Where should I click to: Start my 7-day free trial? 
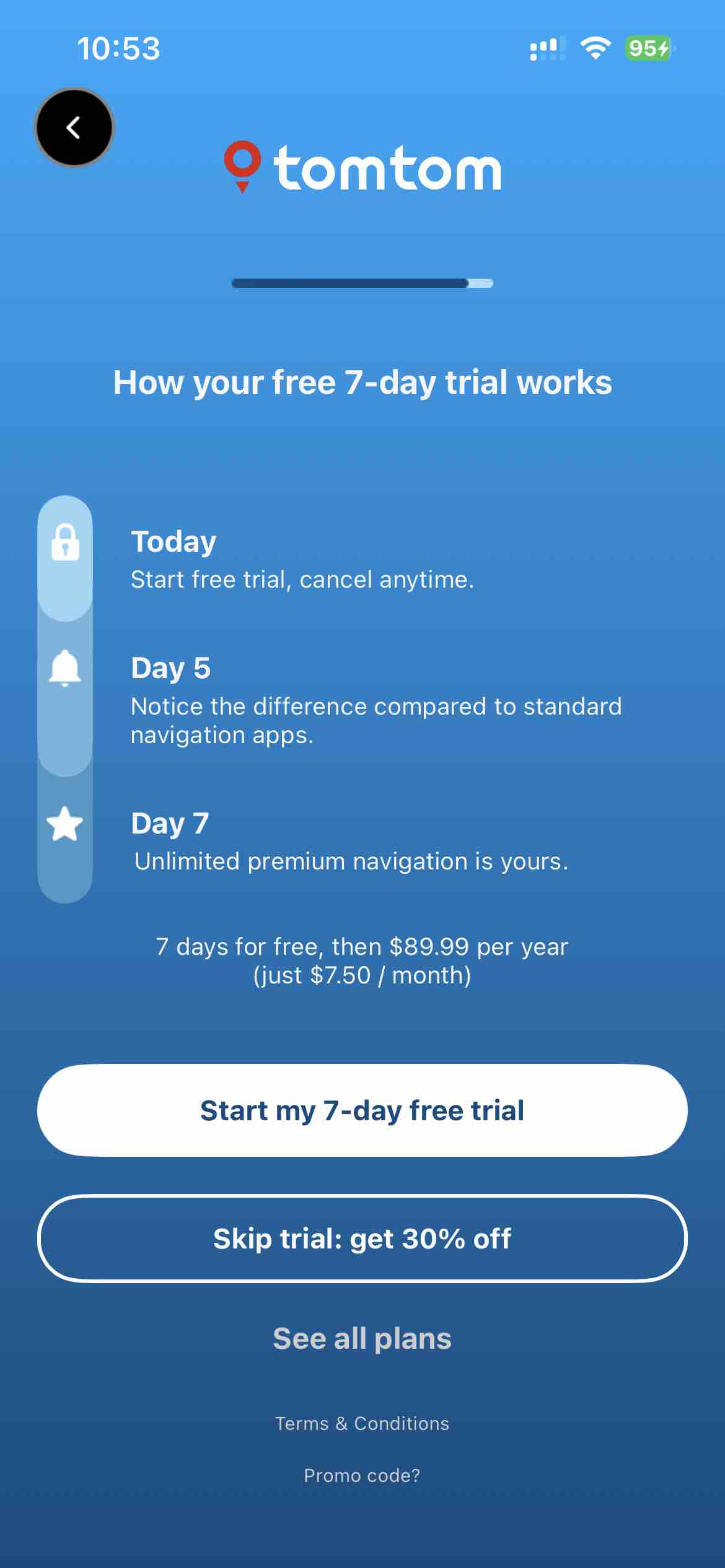[x=362, y=1110]
